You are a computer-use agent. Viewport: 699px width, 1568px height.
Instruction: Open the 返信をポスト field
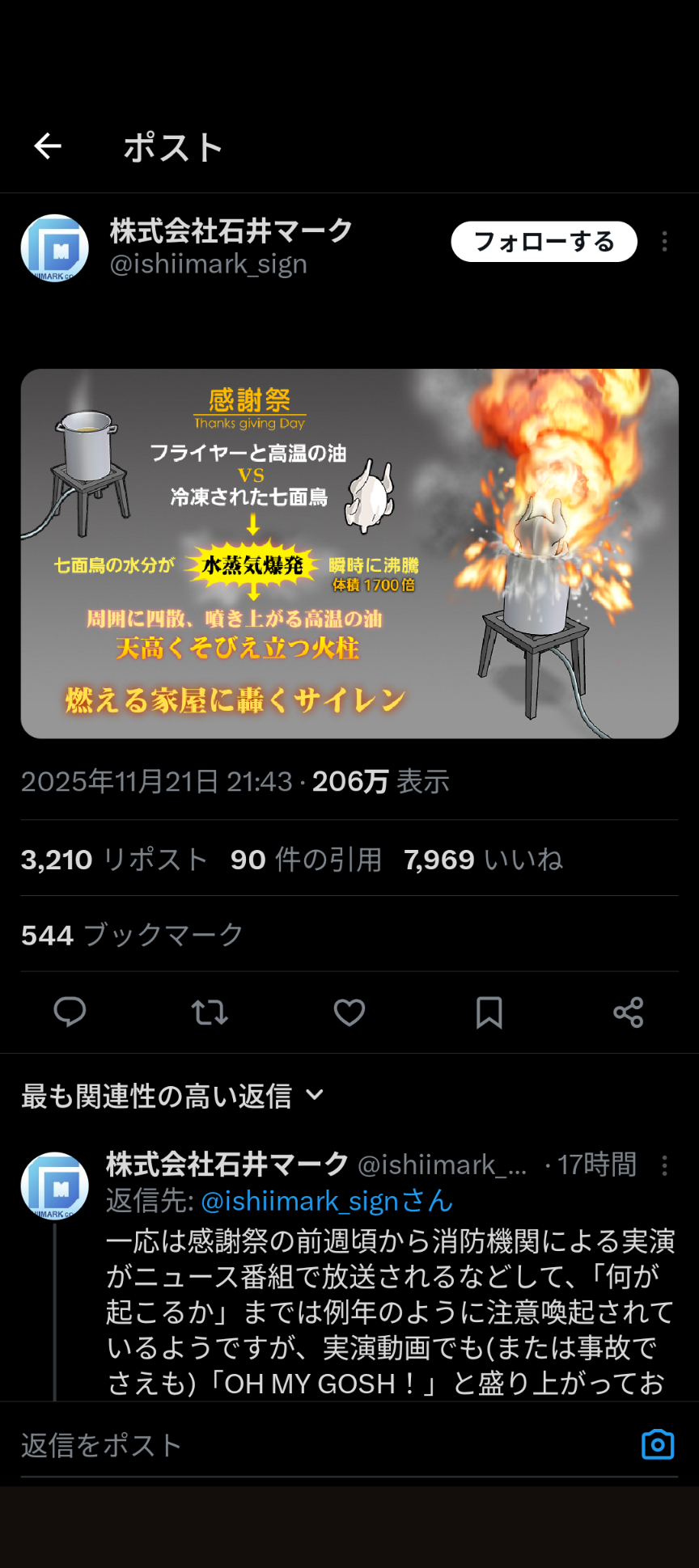(x=324, y=1445)
